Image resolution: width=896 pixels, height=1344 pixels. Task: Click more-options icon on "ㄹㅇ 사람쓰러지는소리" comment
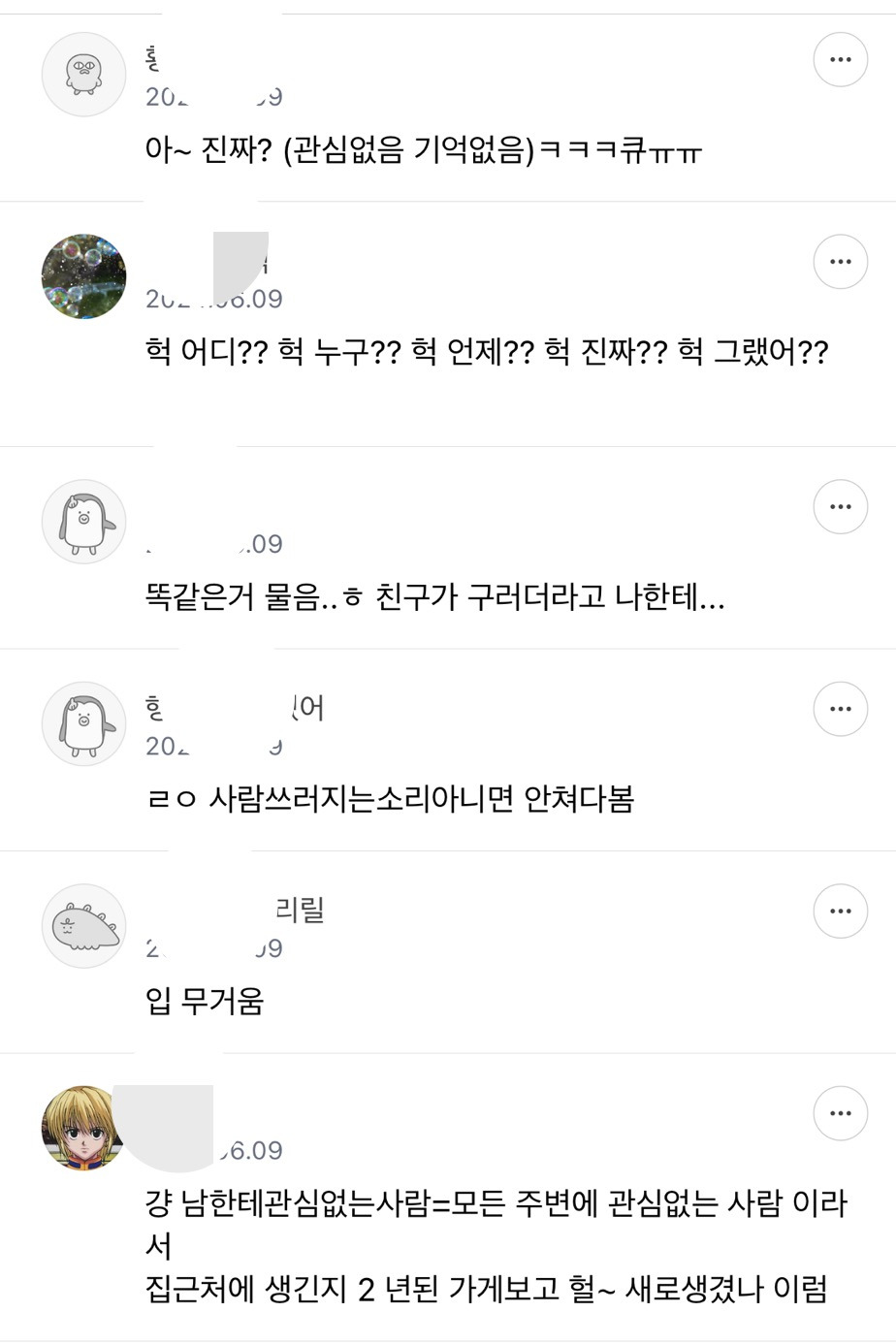[840, 709]
